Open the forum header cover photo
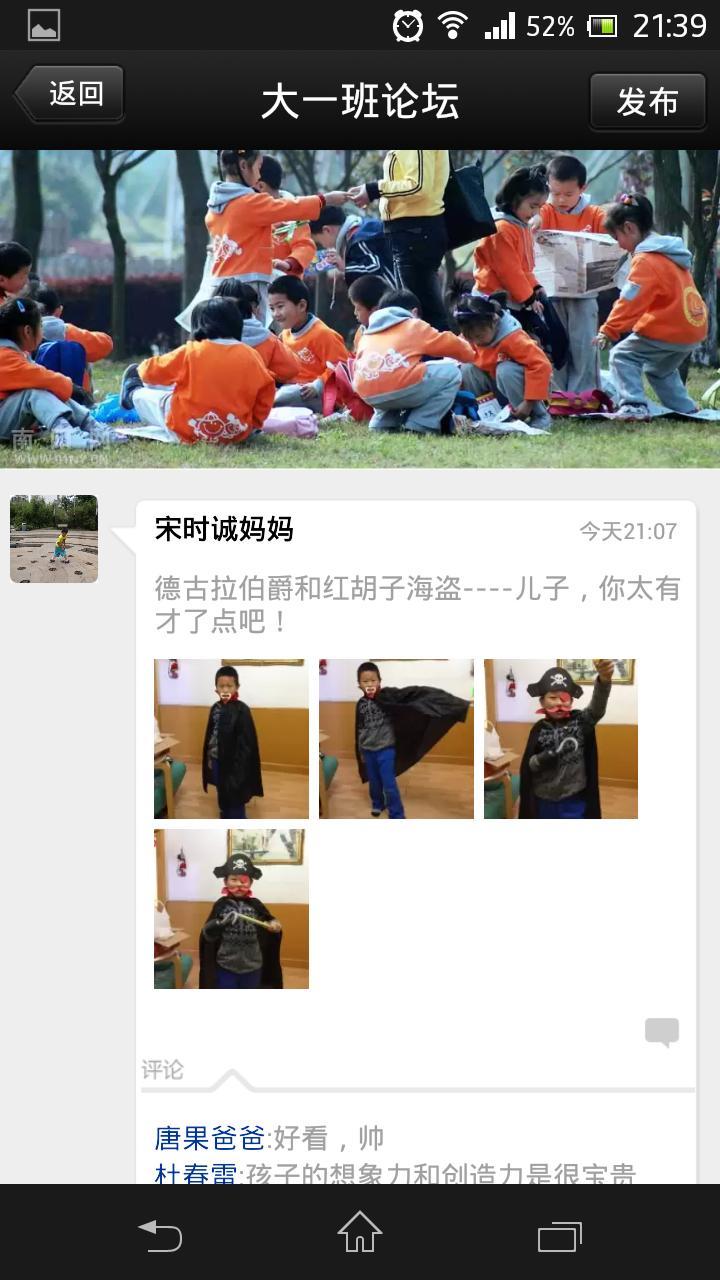The width and height of the screenshot is (720, 1280). [x=360, y=308]
